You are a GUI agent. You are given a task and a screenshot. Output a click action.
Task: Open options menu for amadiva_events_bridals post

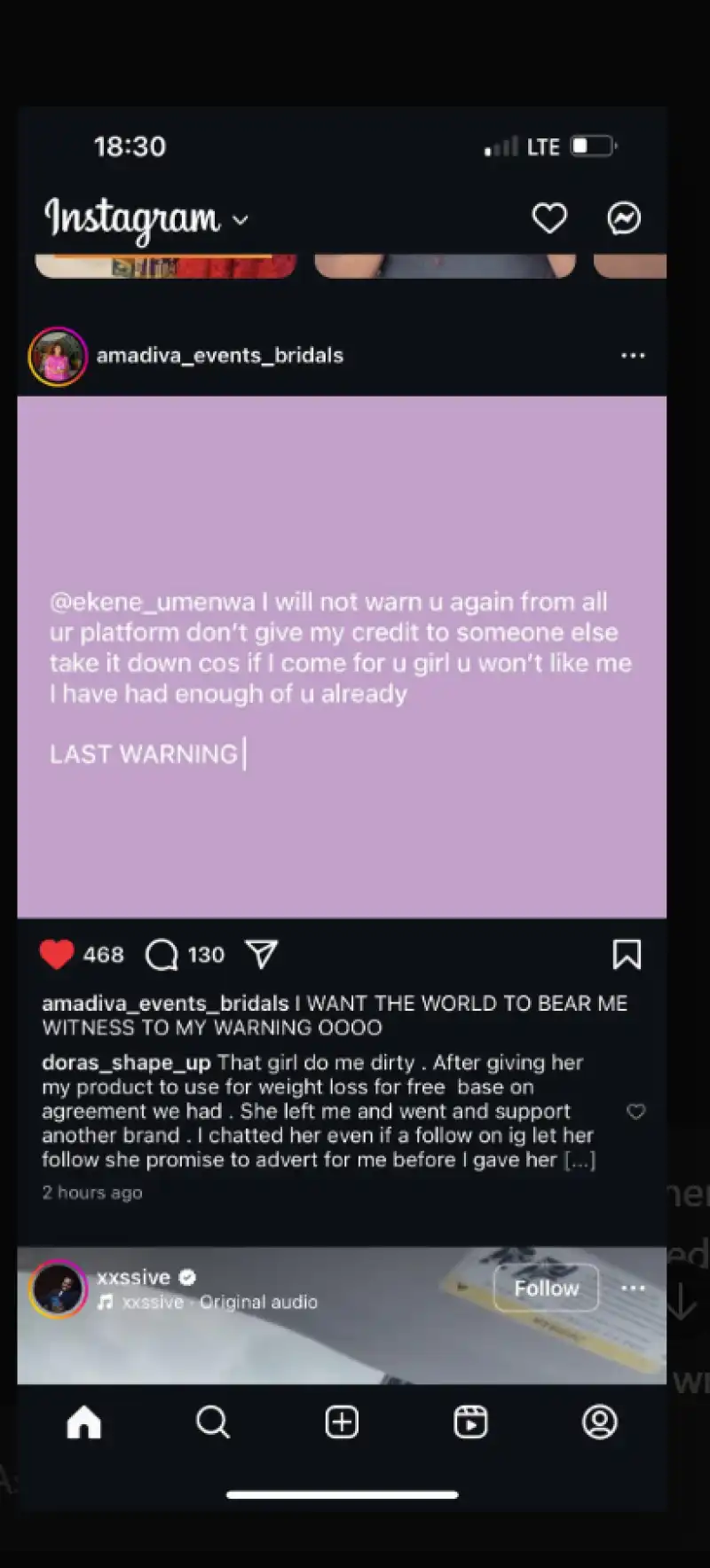(x=633, y=356)
